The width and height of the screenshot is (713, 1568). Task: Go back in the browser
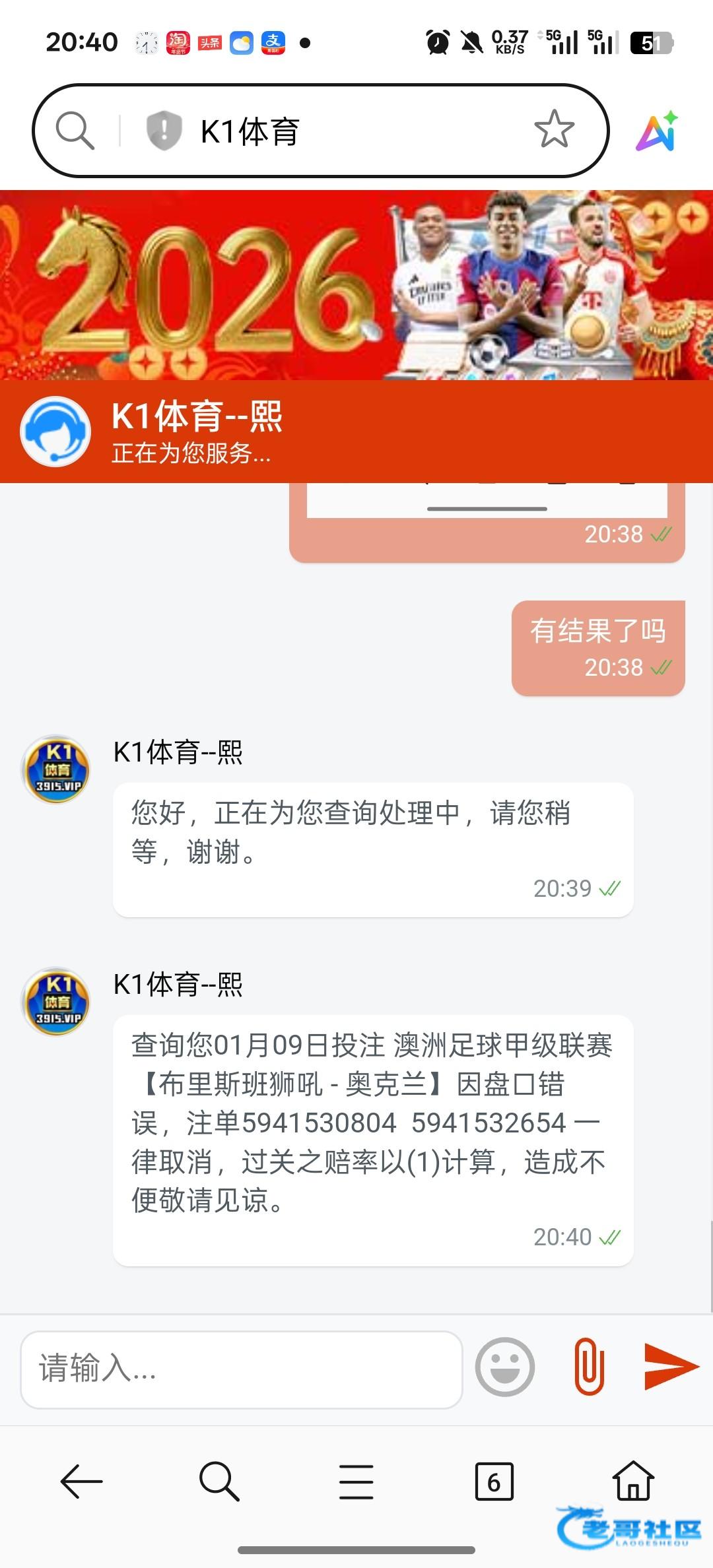click(81, 1482)
